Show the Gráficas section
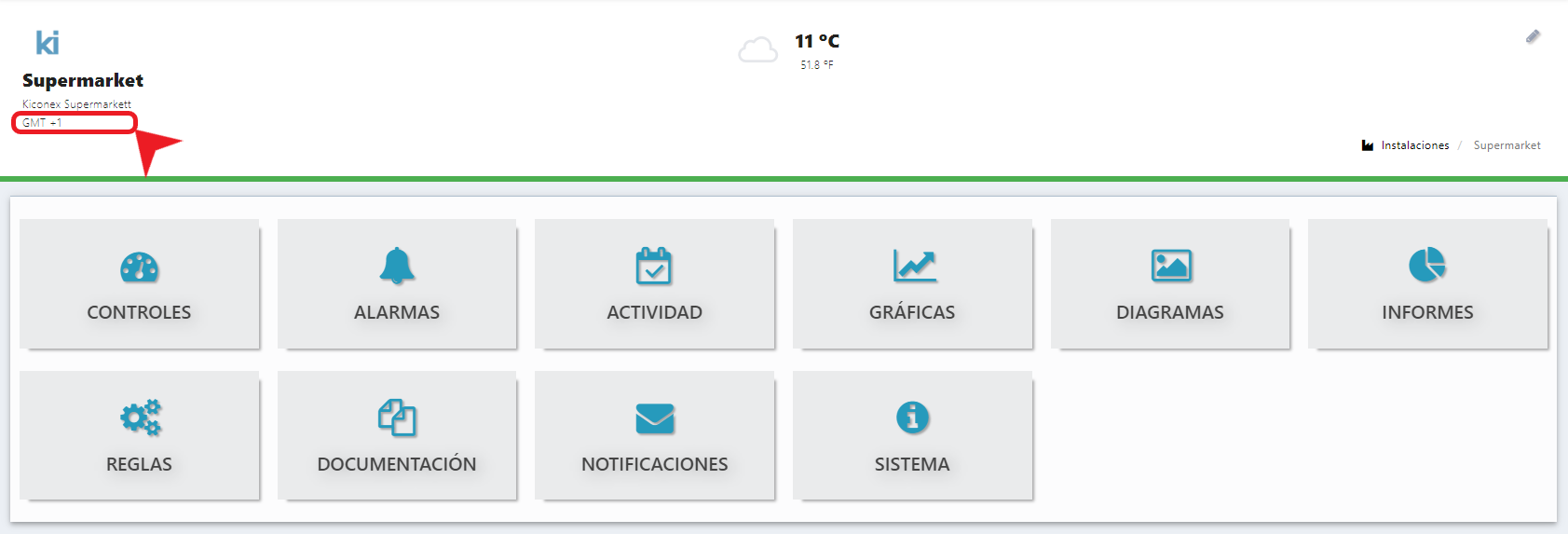 [x=912, y=284]
